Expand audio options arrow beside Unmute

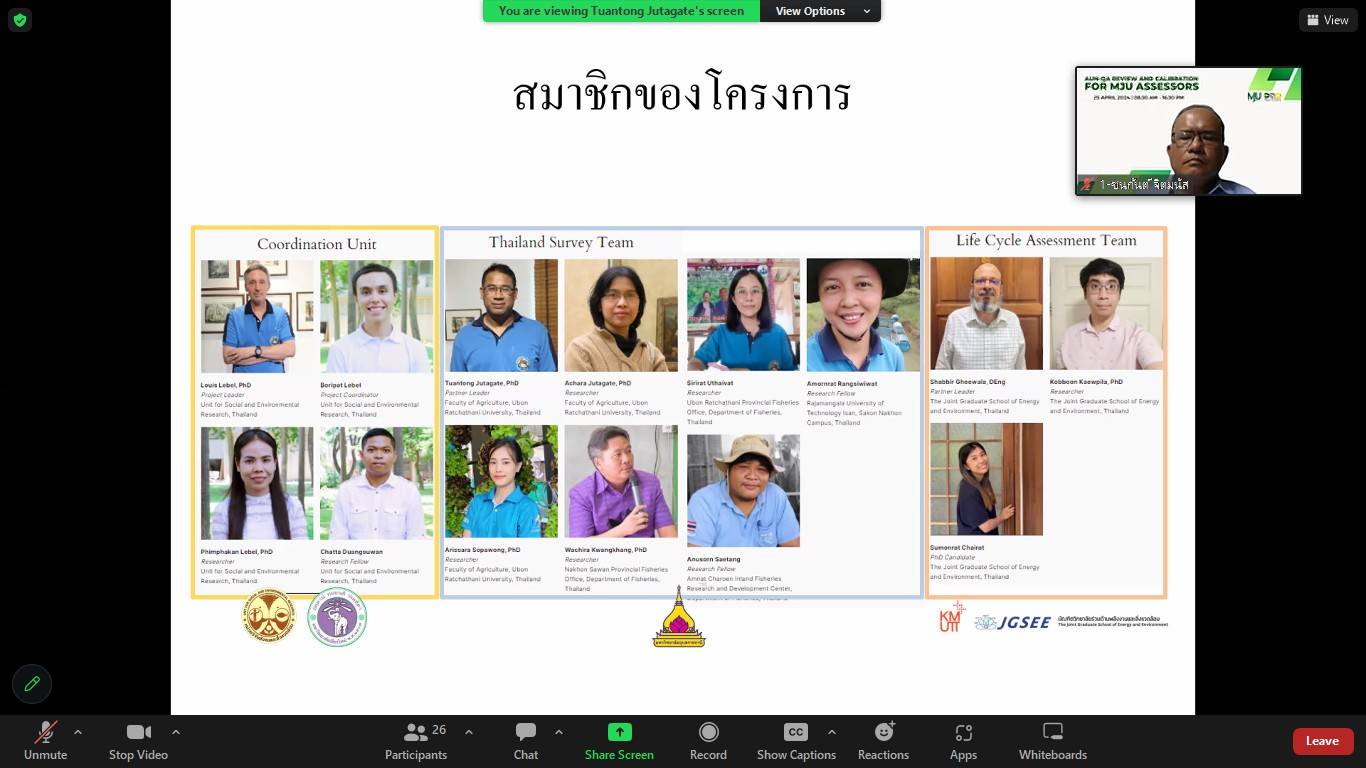(x=78, y=732)
